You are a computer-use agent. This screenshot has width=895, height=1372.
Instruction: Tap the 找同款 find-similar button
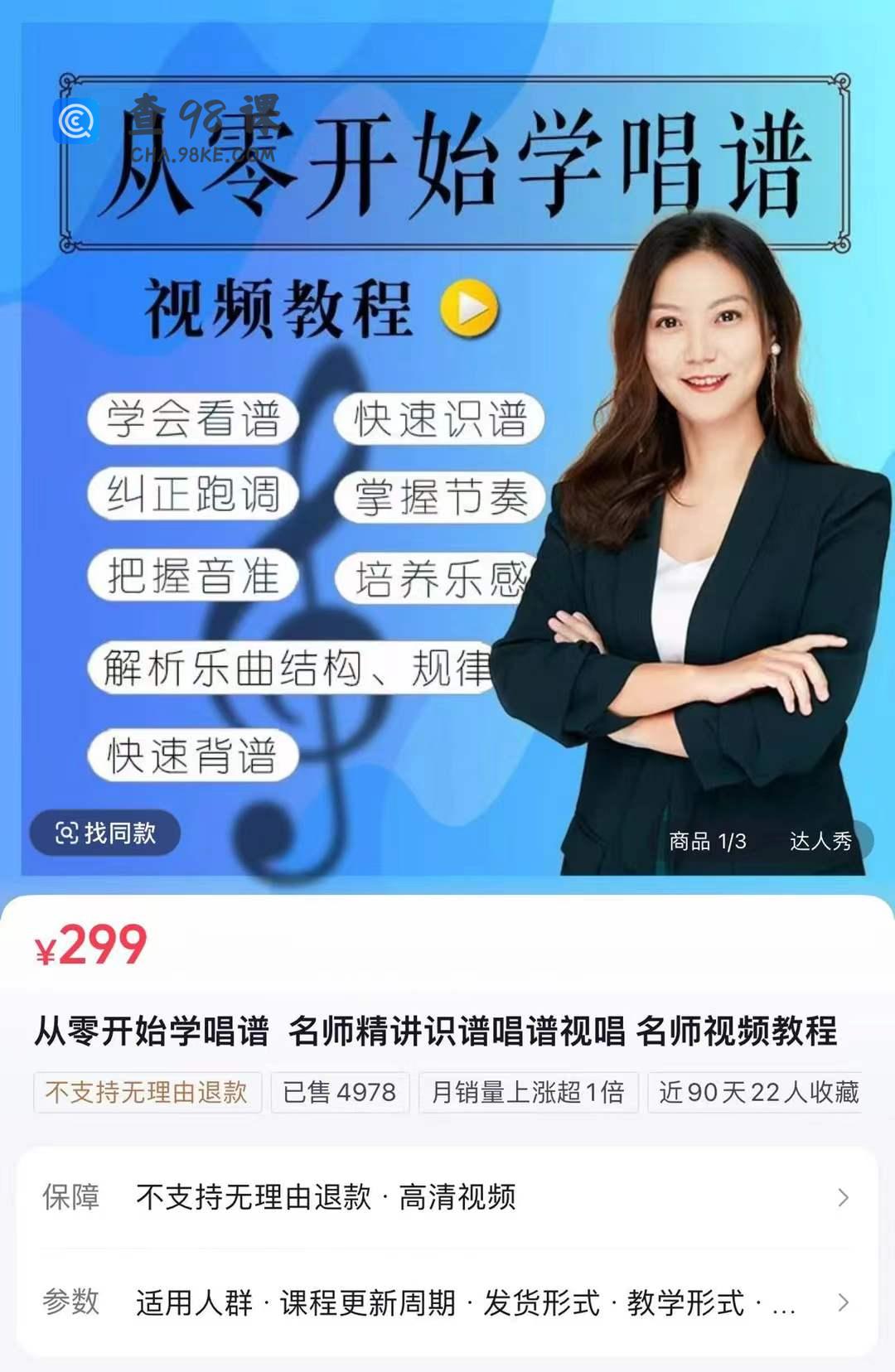[105, 833]
